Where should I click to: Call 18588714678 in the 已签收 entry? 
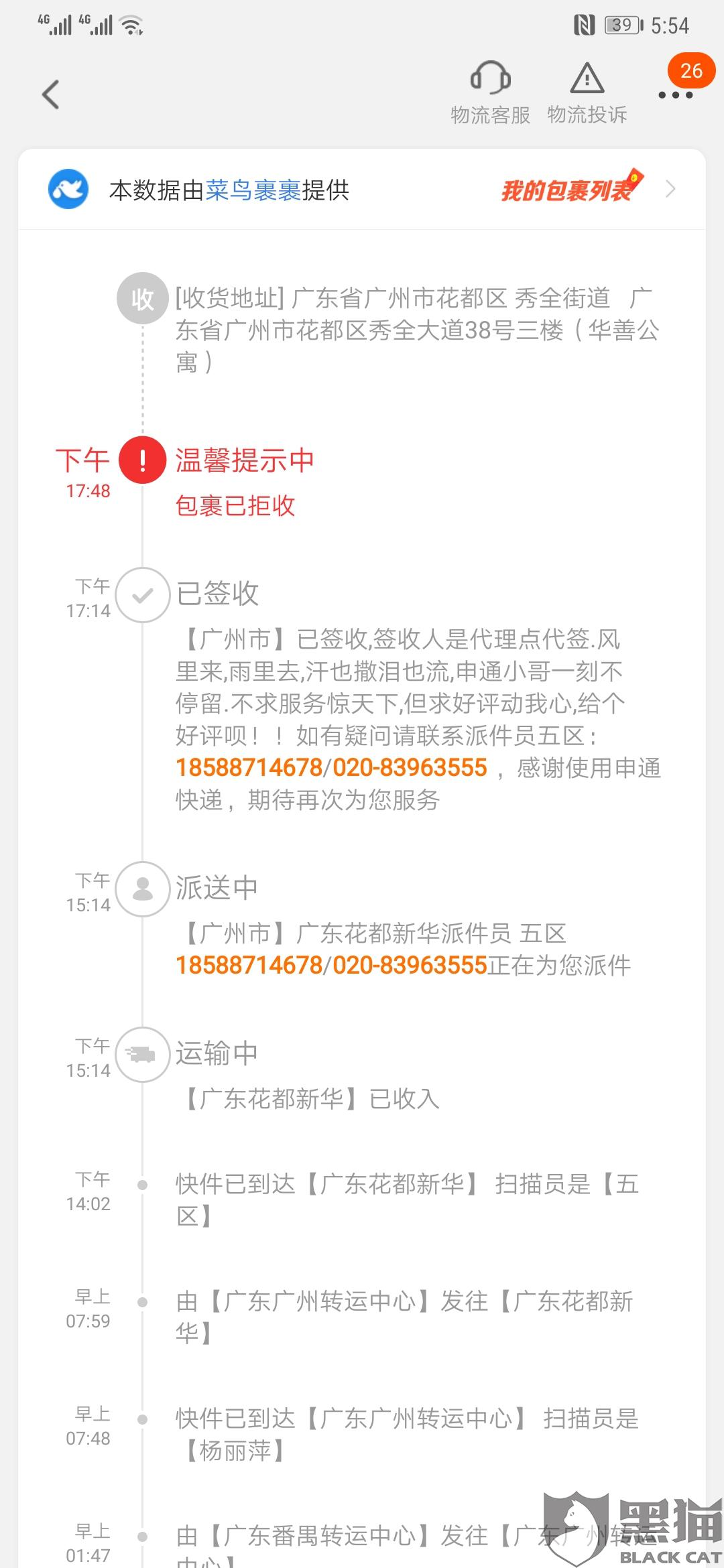tap(249, 768)
